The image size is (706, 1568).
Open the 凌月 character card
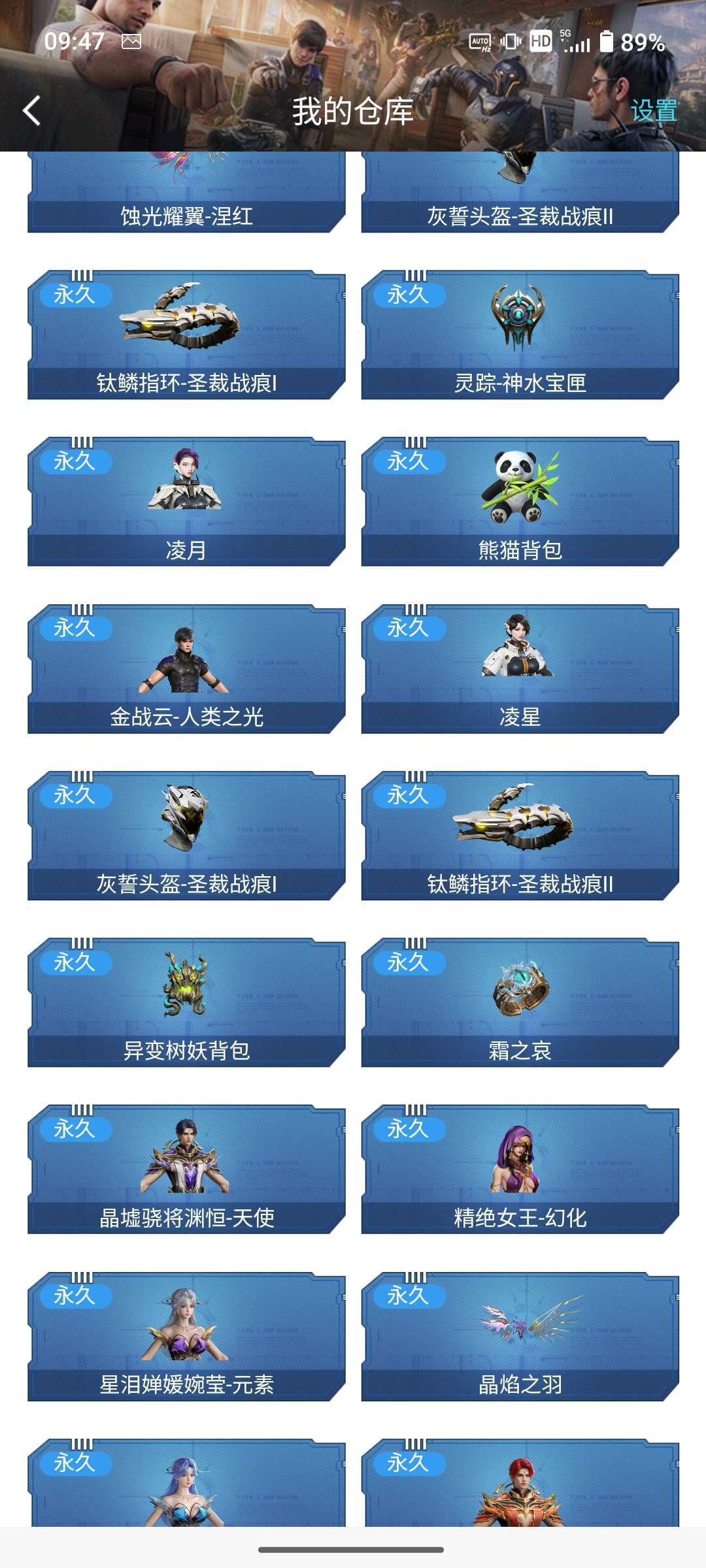[186, 501]
